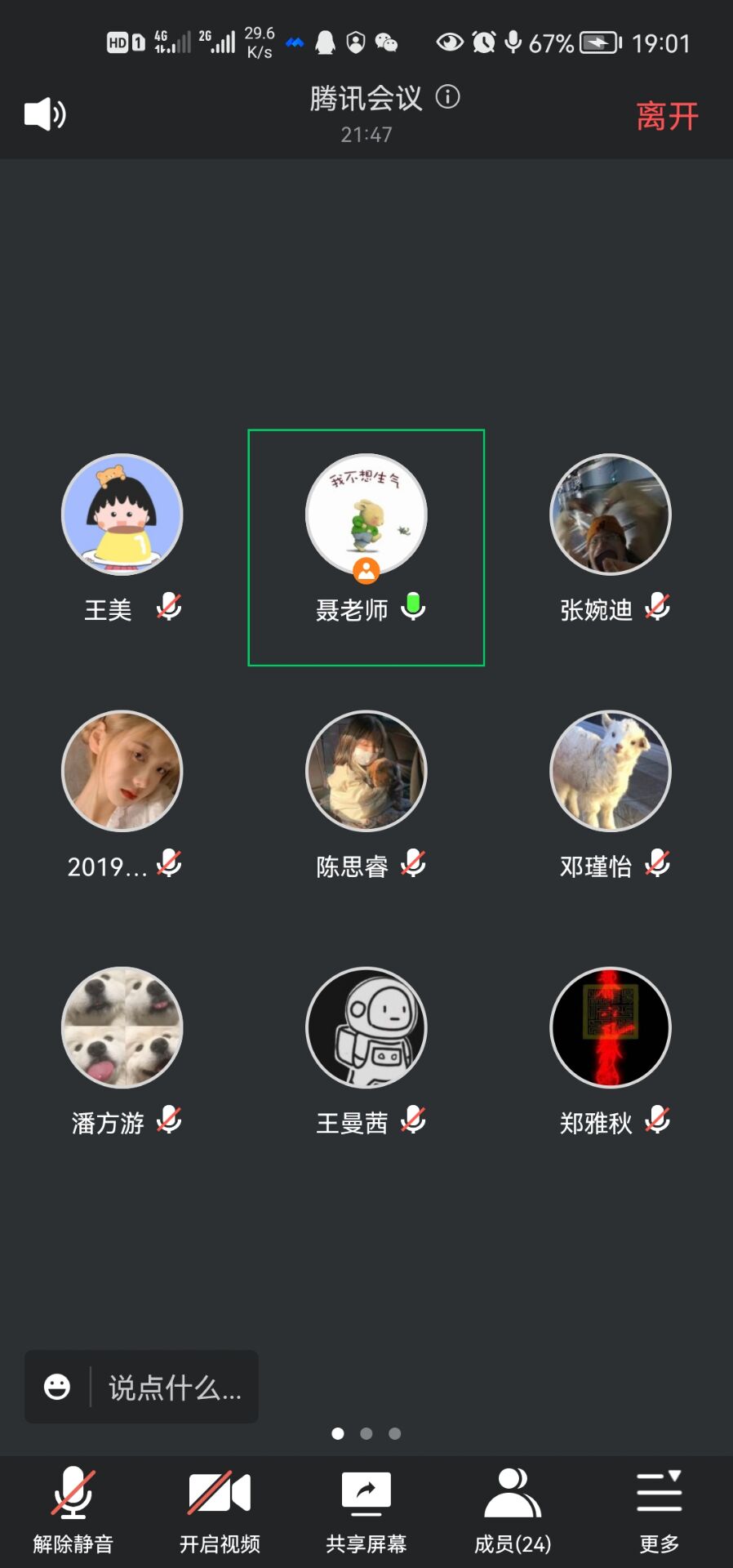Turn on camera via 开启视频

(x=220, y=1509)
